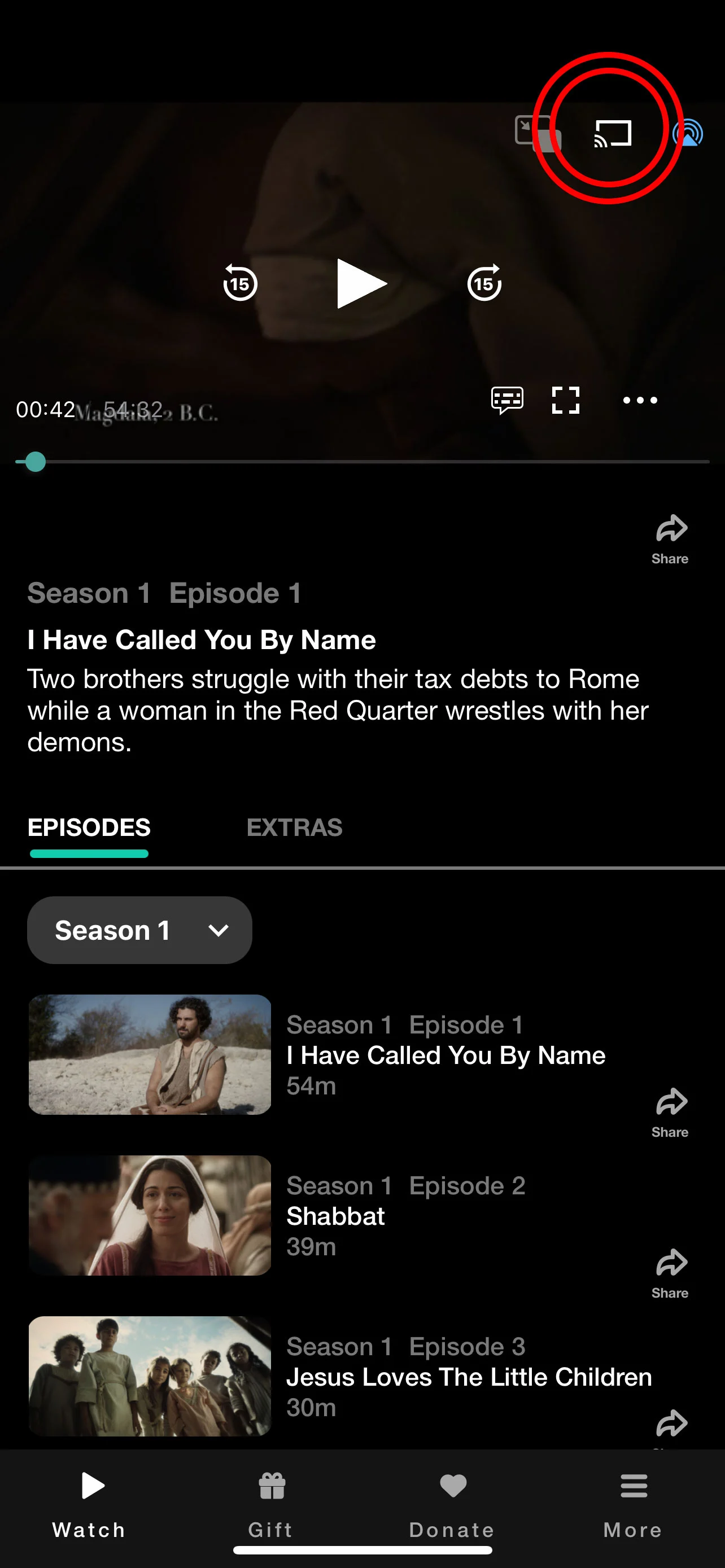Viewport: 725px width, 1568px height.
Task: Play the episode video
Action: point(361,284)
